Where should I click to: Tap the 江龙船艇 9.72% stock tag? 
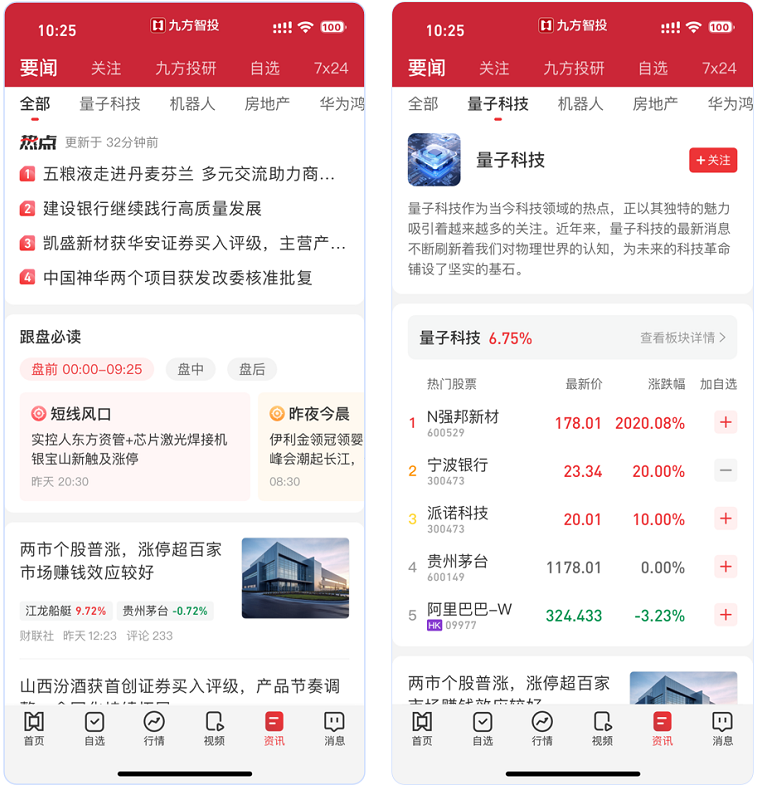coord(65,611)
